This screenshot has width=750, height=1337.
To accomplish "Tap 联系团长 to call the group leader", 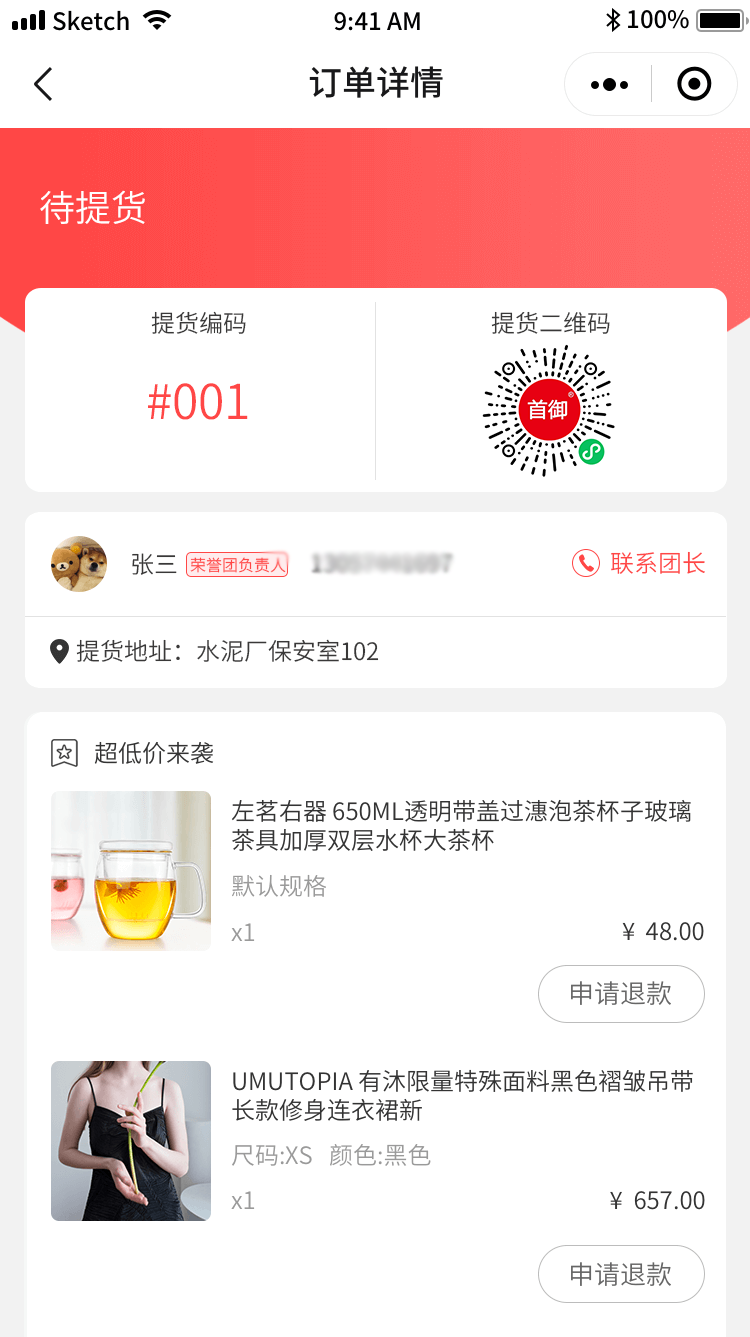I will coord(639,564).
